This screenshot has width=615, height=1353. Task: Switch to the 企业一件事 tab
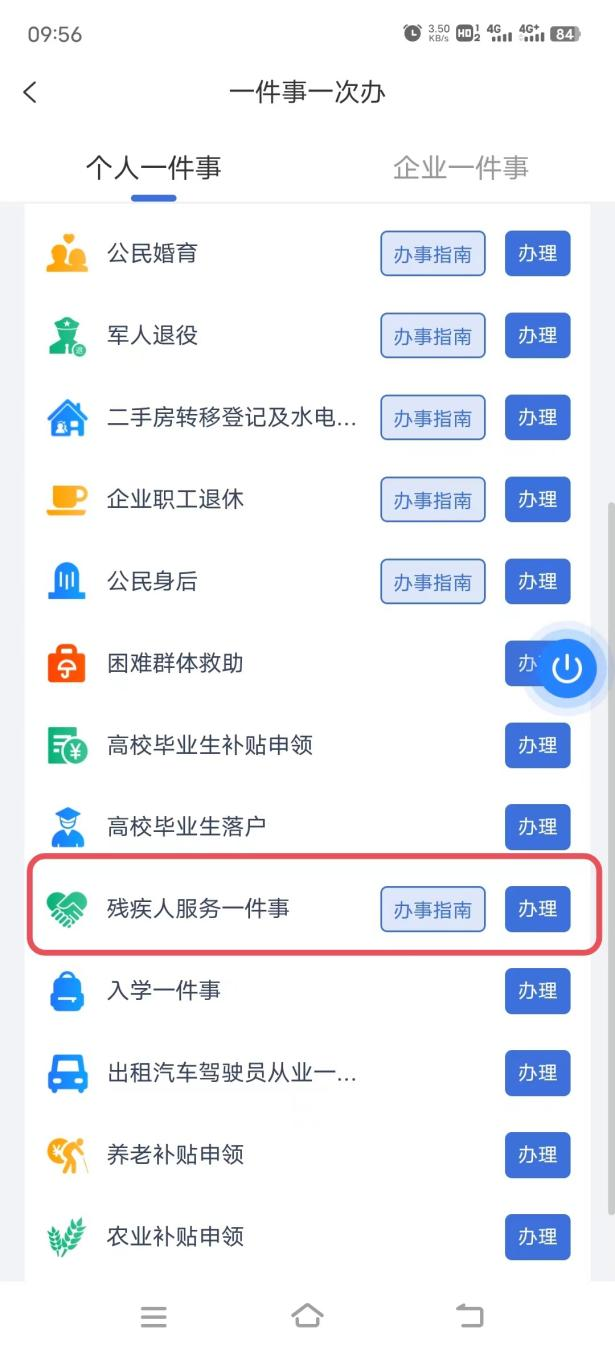[460, 168]
